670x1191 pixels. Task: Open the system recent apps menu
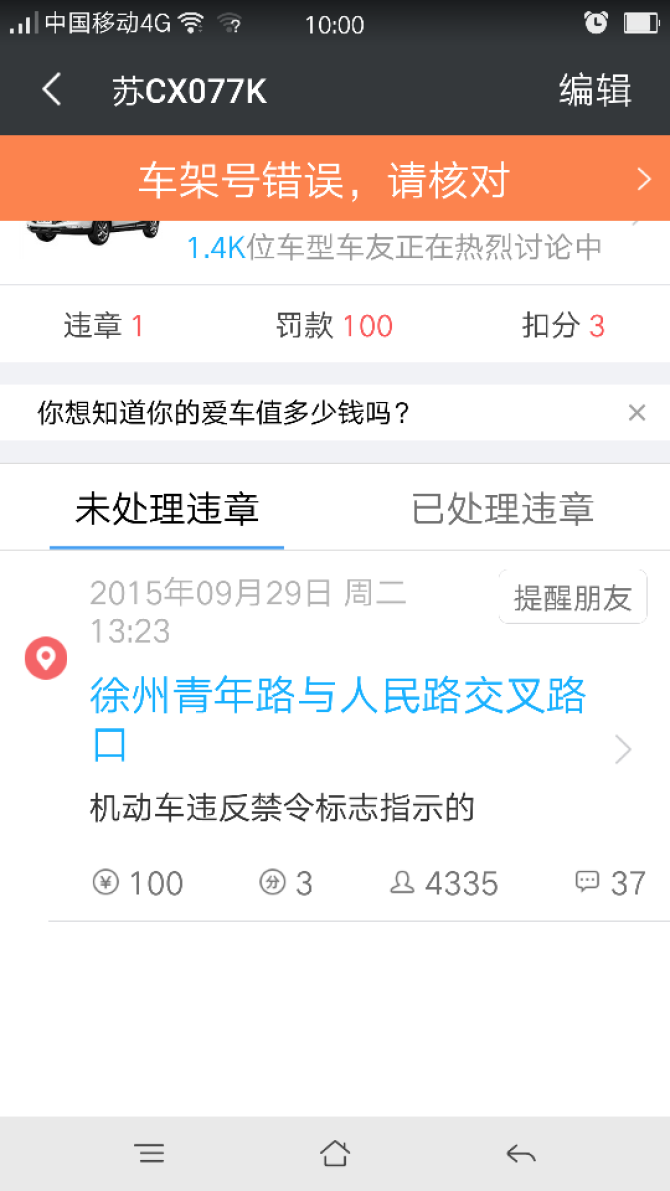(150, 1154)
